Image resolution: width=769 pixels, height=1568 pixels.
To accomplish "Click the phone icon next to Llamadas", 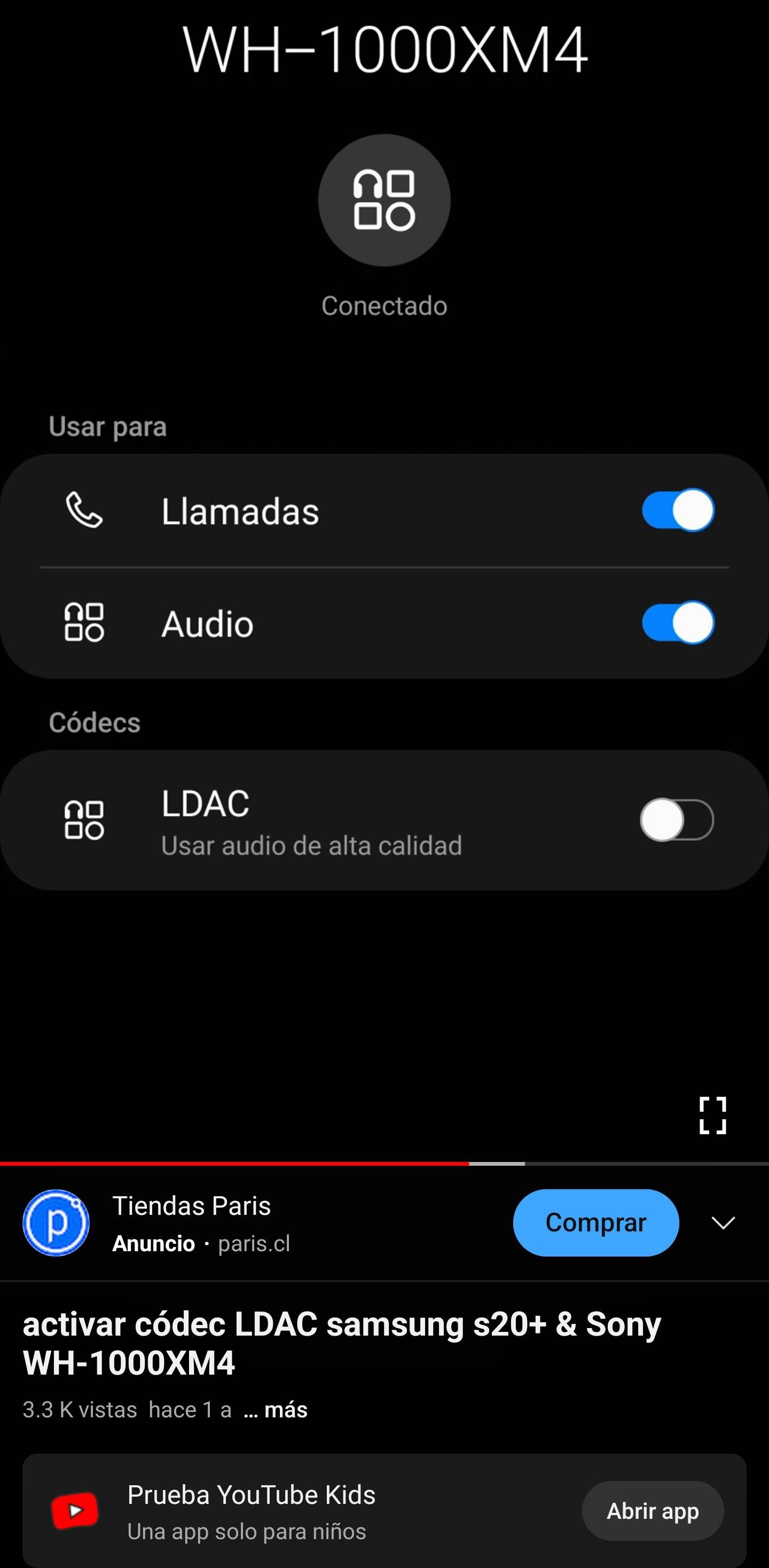I will click(84, 511).
